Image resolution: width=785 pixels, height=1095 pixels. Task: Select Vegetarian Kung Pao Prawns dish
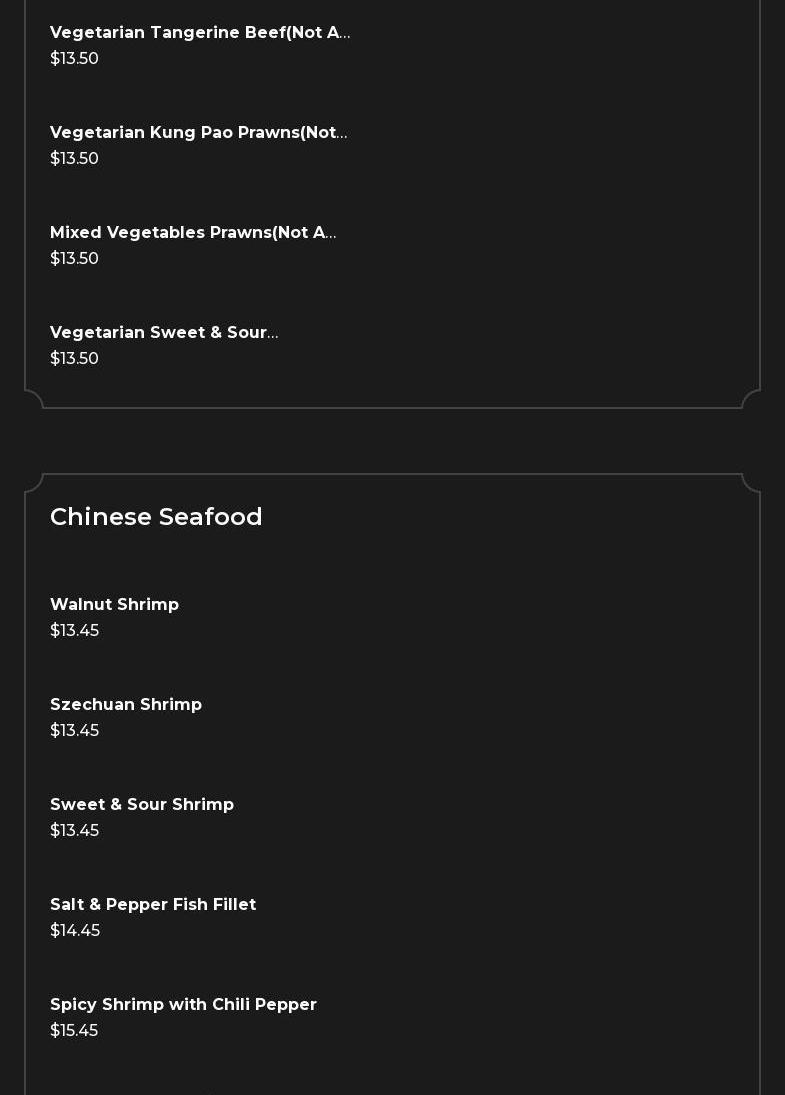198,133
